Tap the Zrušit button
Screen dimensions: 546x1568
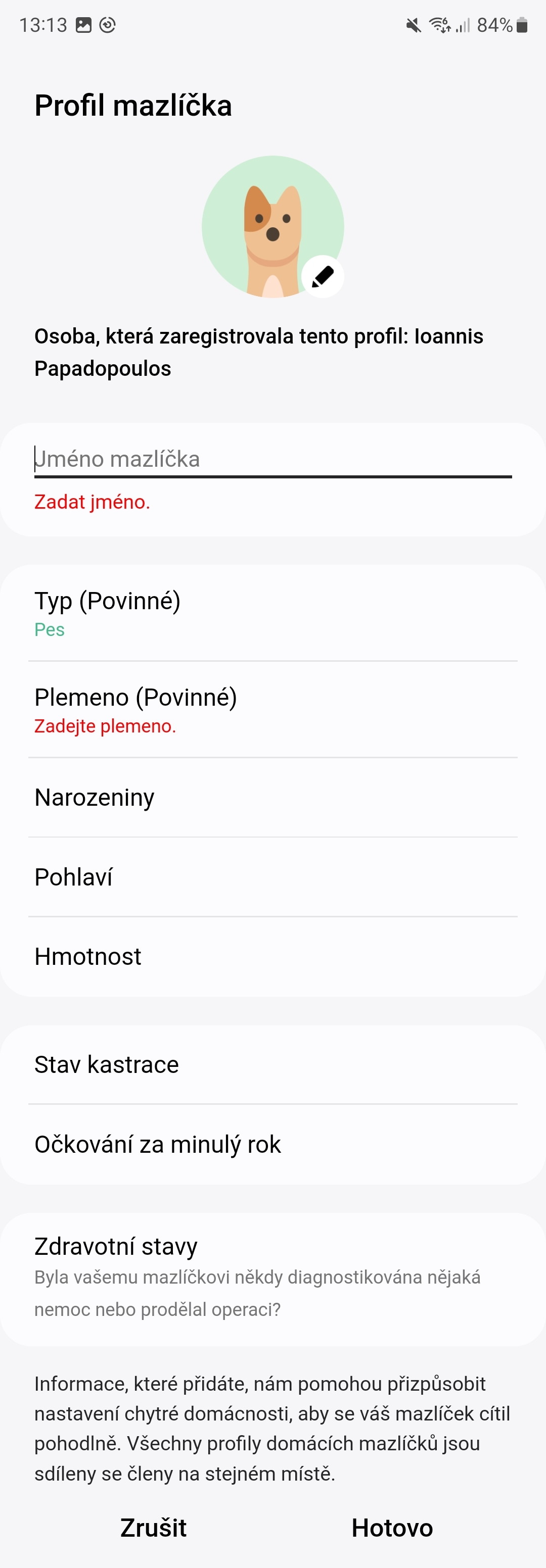153,1527
